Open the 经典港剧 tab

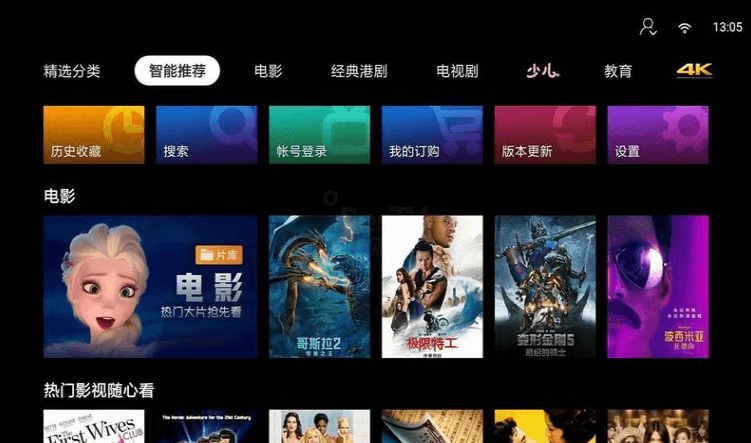pos(359,71)
